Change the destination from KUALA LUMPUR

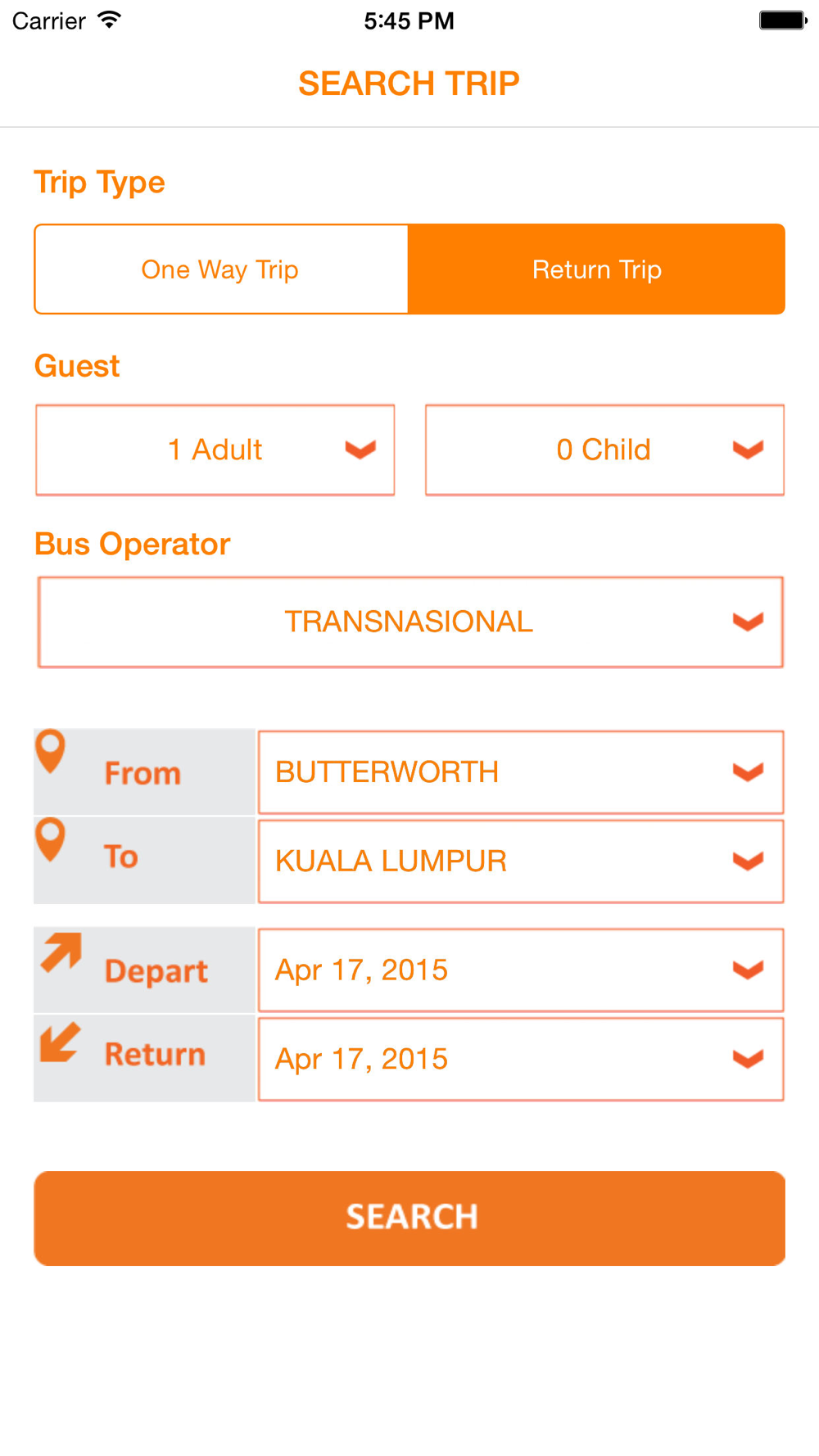[x=521, y=861]
